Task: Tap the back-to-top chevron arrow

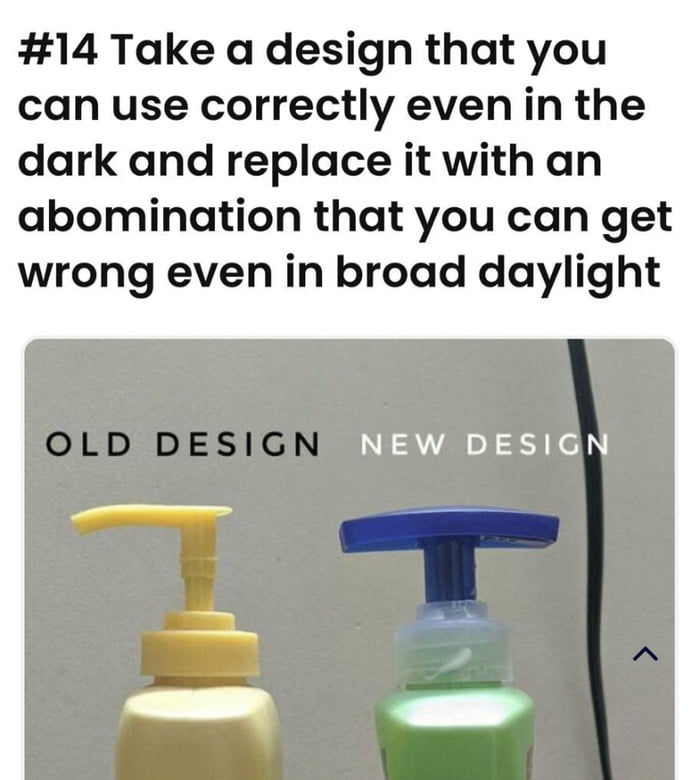Action: (645, 654)
